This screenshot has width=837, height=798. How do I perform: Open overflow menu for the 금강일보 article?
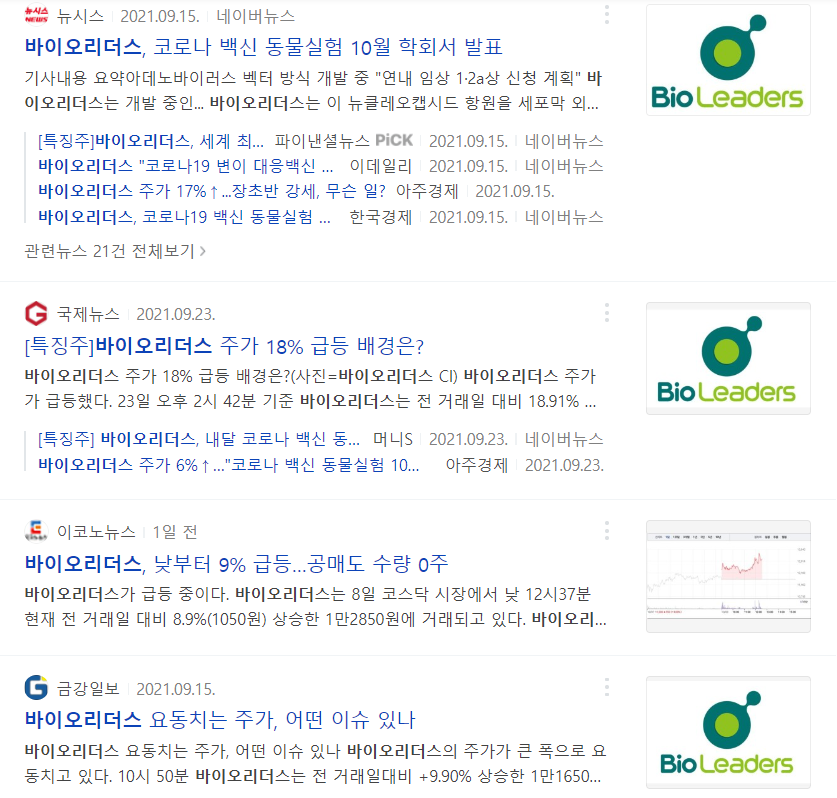606,687
